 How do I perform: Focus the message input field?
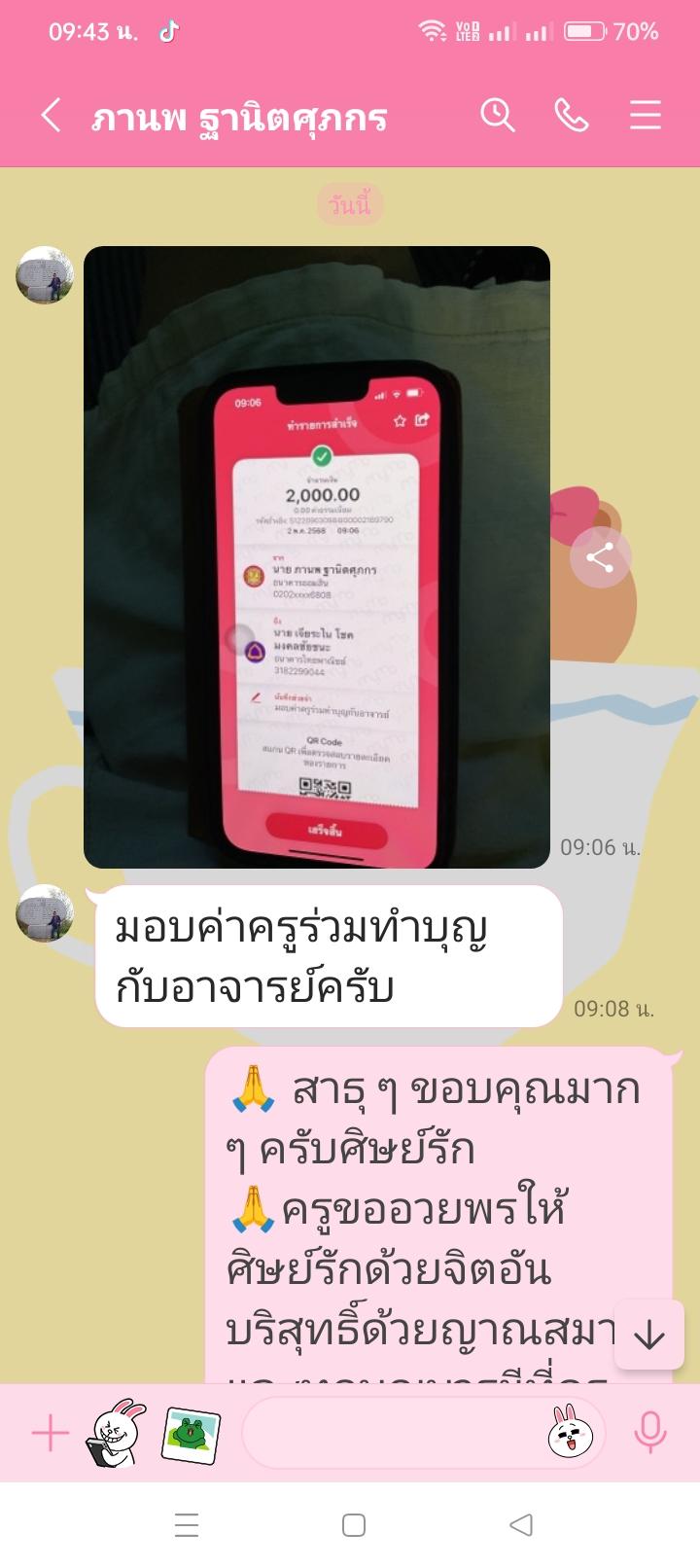click(389, 1434)
